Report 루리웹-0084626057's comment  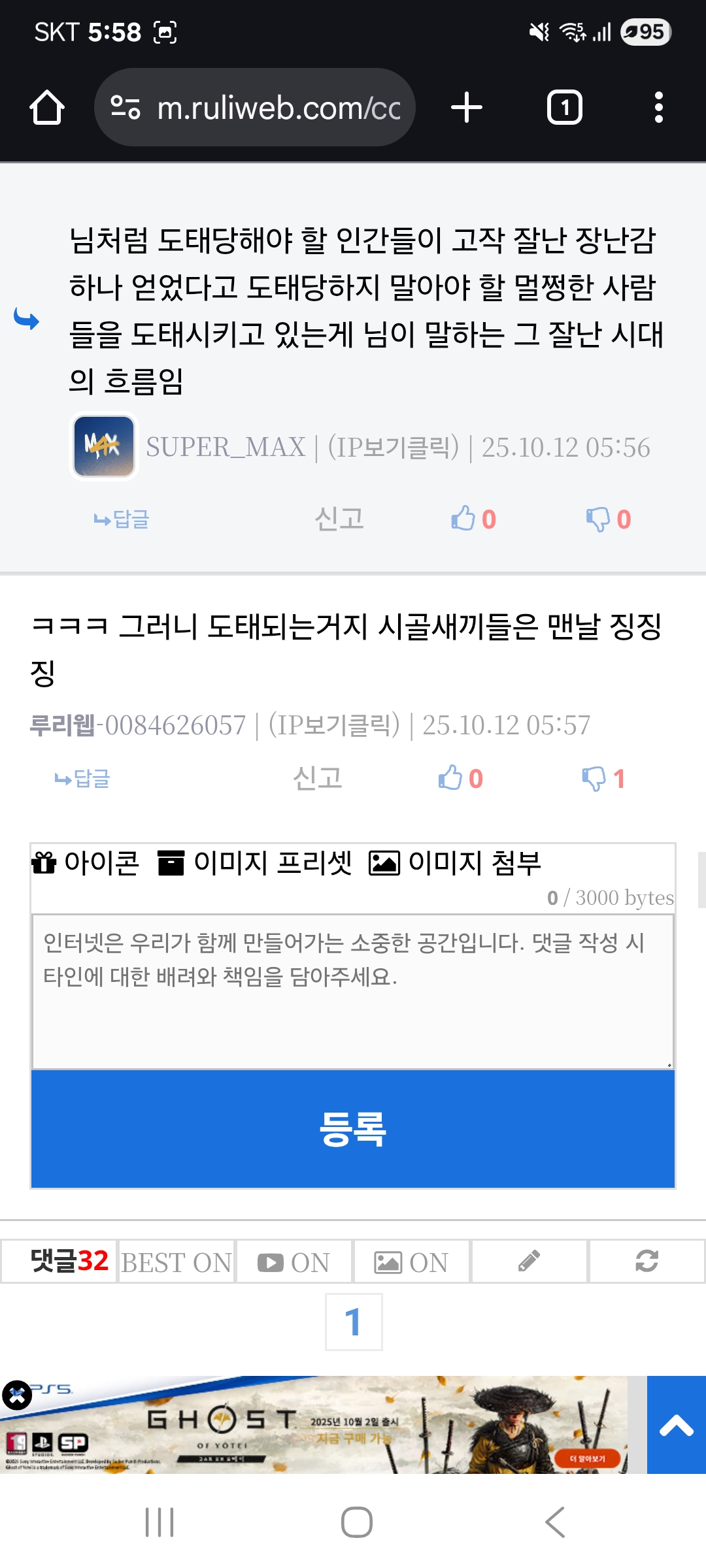pyautogui.click(x=318, y=779)
